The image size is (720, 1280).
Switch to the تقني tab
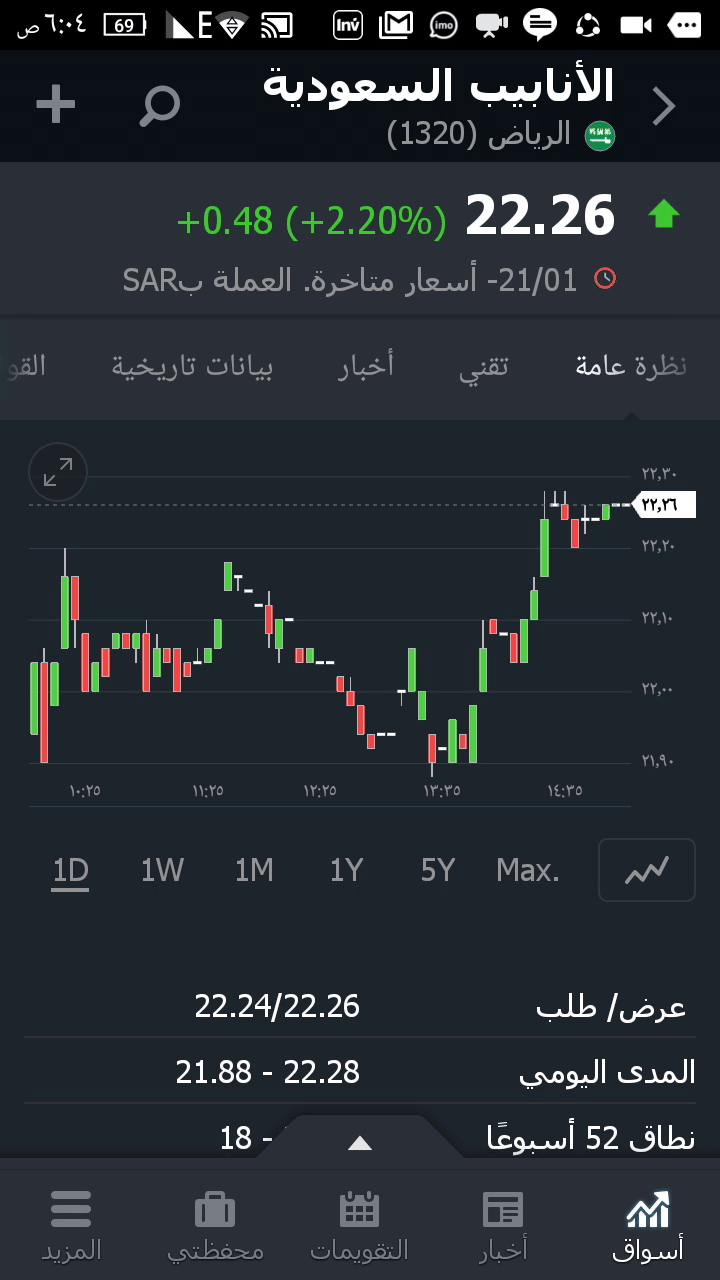(484, 367)
